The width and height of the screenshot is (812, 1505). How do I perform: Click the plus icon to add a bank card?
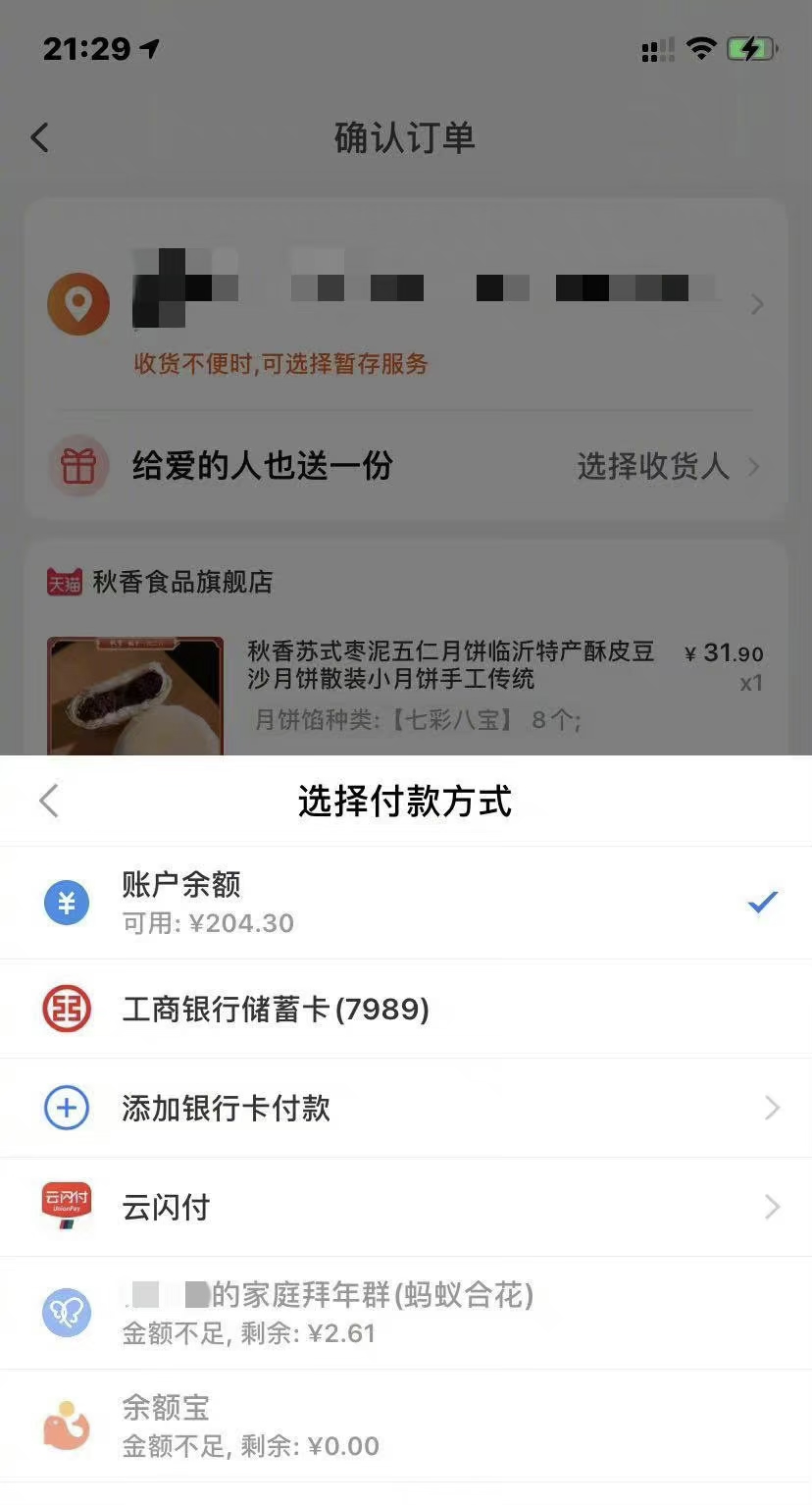(66, 1107)
